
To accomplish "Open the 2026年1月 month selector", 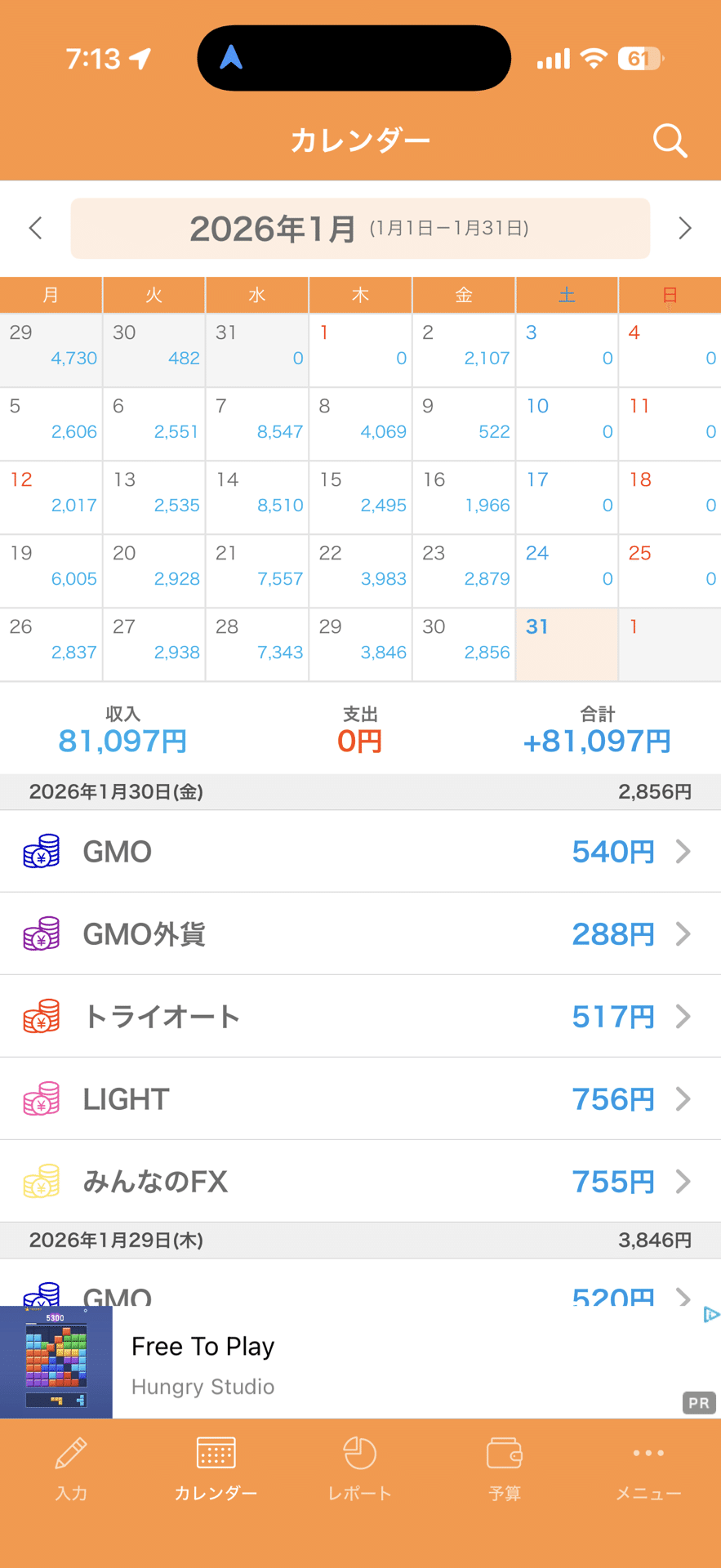I will tap(360, 229).
